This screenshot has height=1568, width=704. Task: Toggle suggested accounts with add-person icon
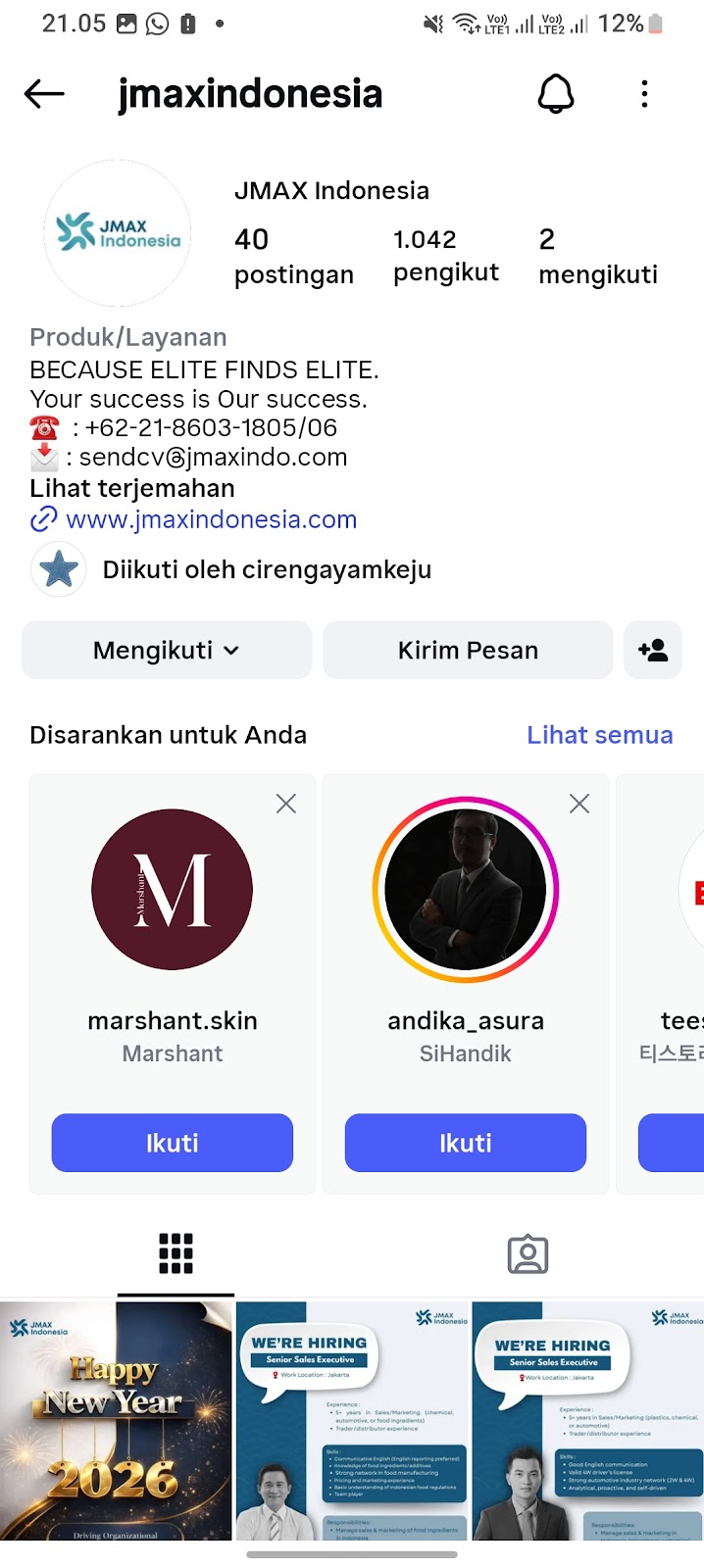click(653, 651)
